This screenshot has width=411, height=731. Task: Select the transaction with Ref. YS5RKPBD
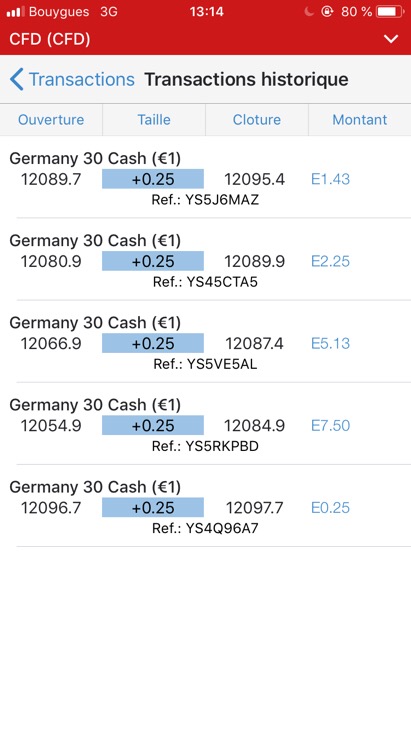pos(206,424)
